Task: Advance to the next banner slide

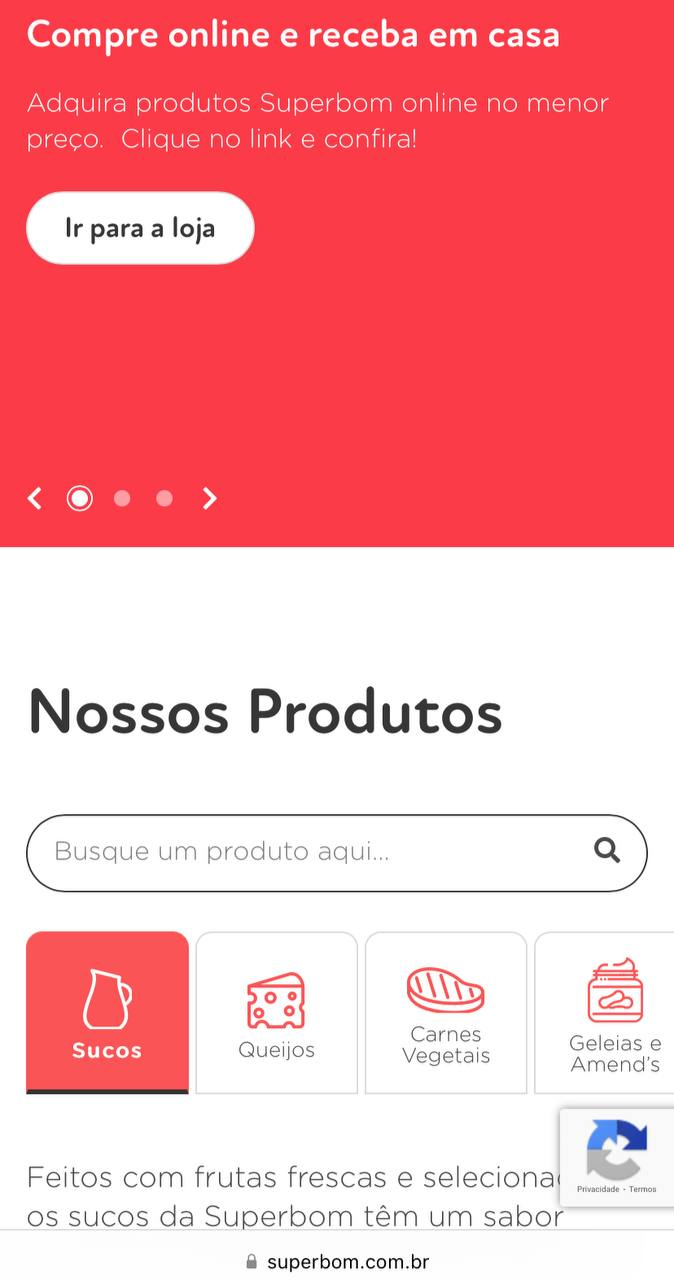Action: (210, 498)
